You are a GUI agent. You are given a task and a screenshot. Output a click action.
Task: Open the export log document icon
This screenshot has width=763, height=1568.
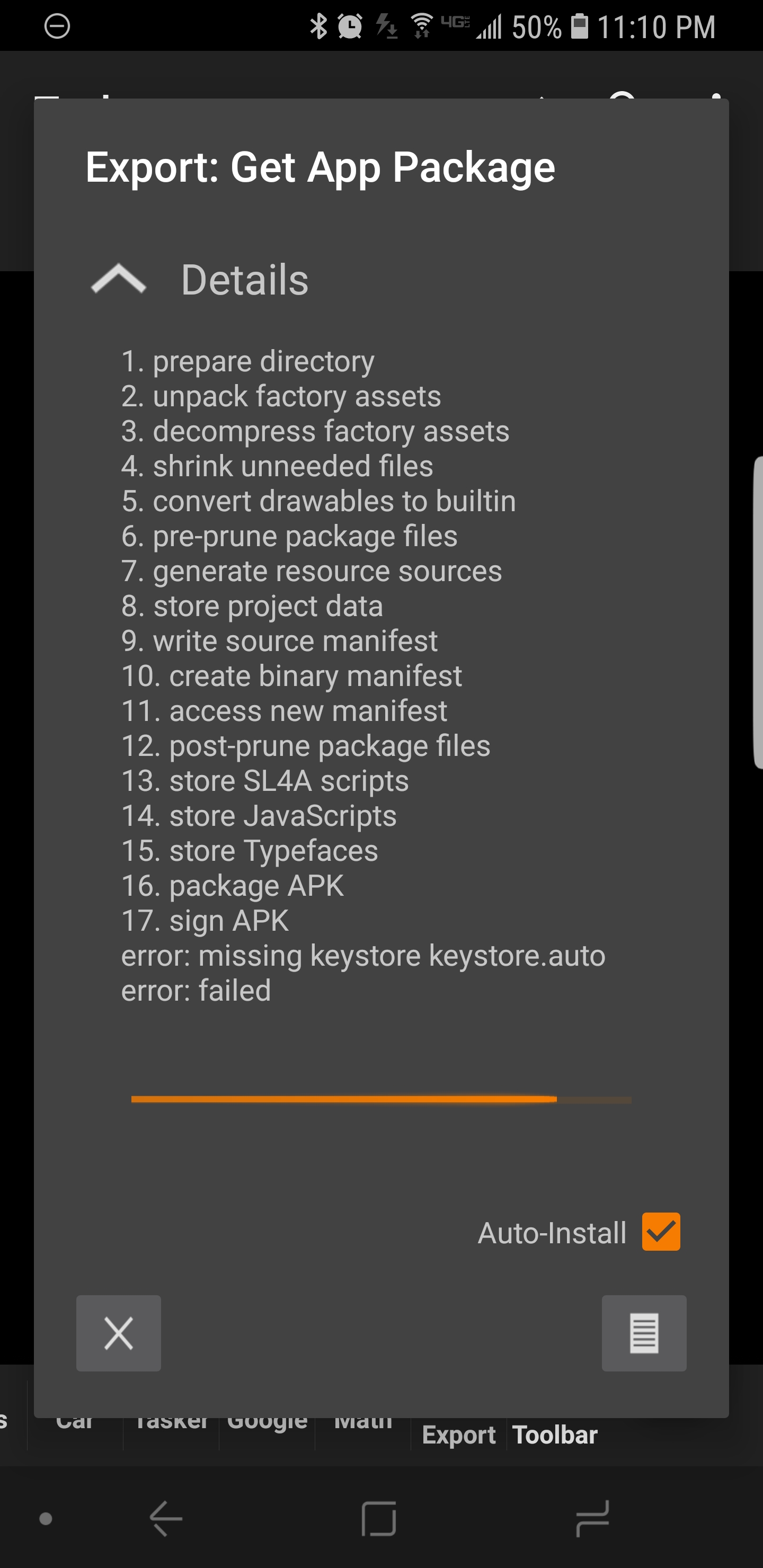pos(644,1333)
